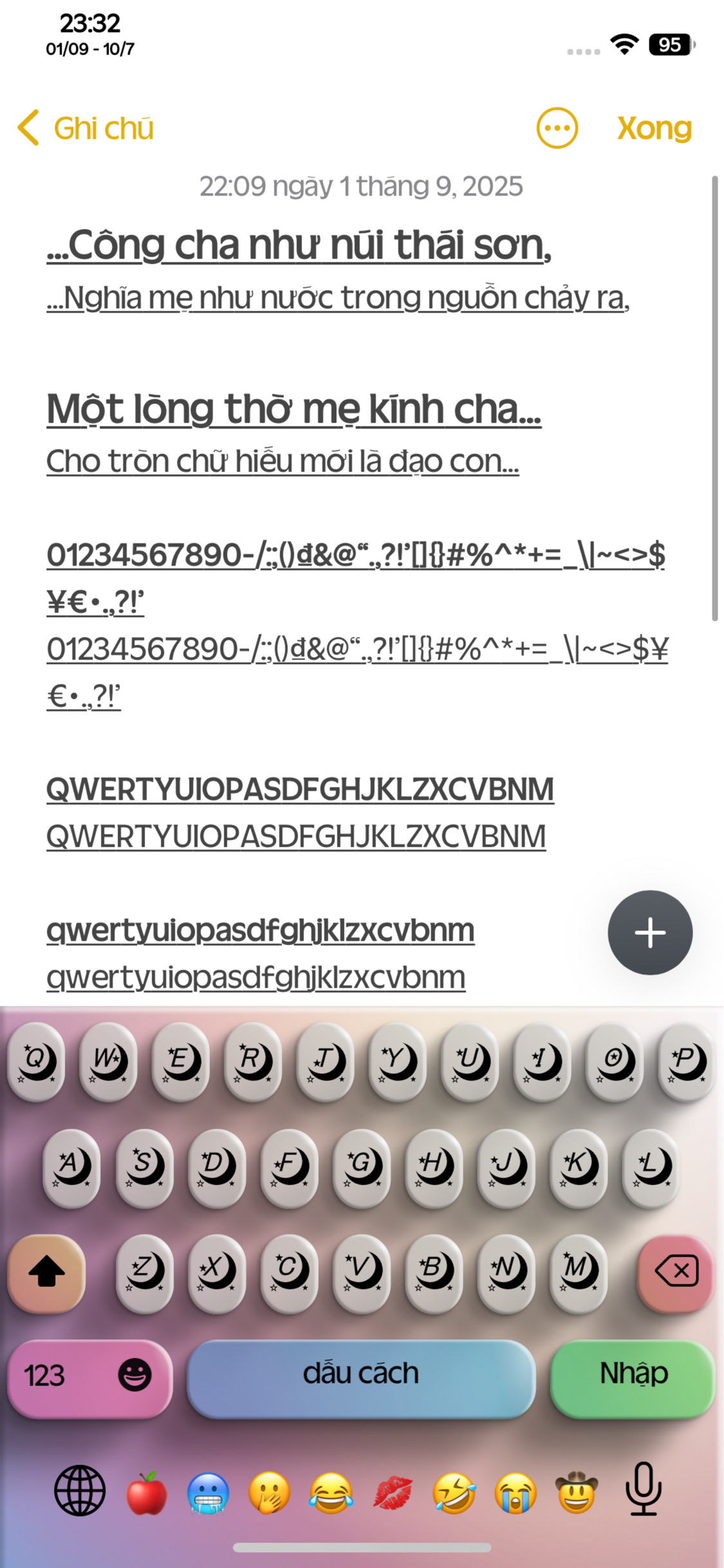Insert the kiss lips emoji
This screenshot has height=1568, width=724.
pyautogui.click(x=393, y=1492)
